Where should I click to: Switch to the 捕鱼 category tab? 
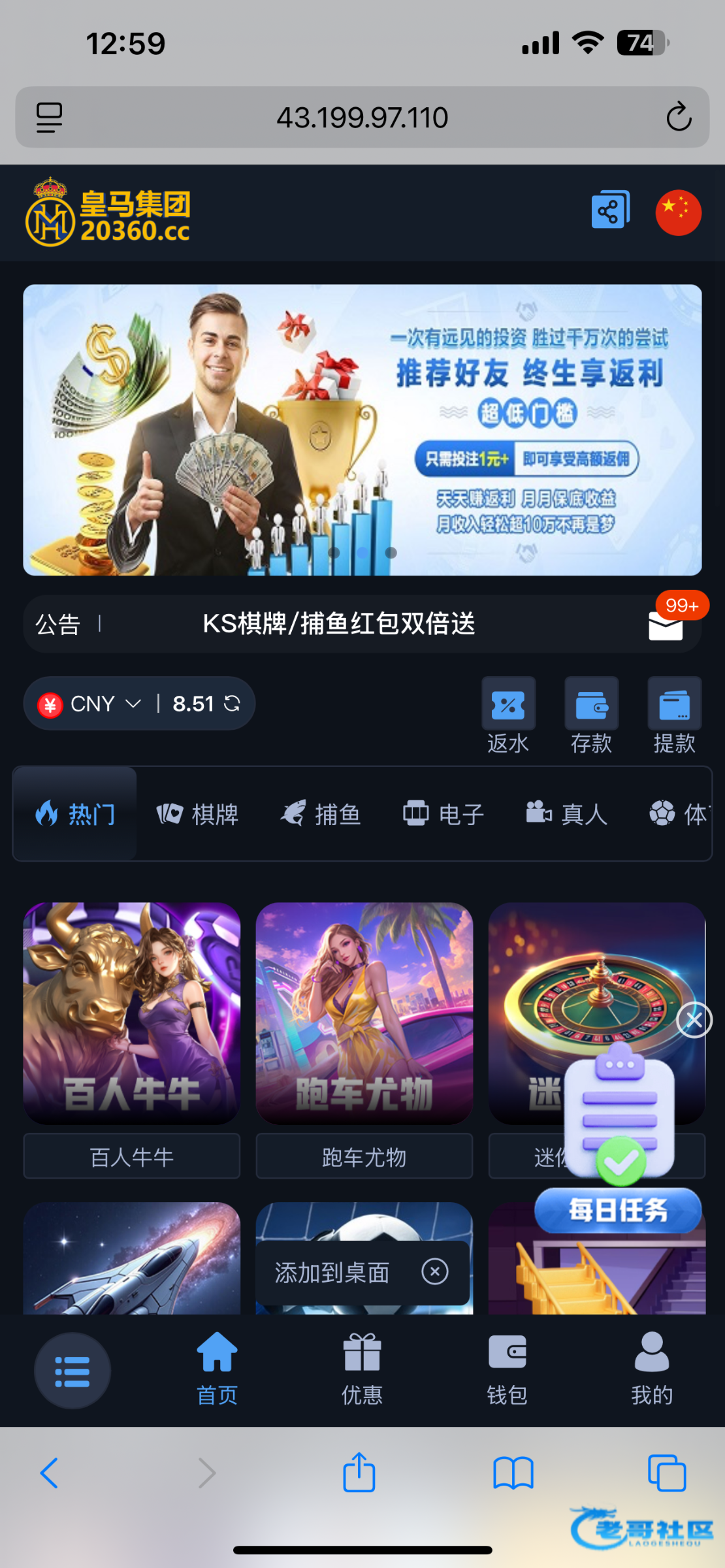coord(321,814)
